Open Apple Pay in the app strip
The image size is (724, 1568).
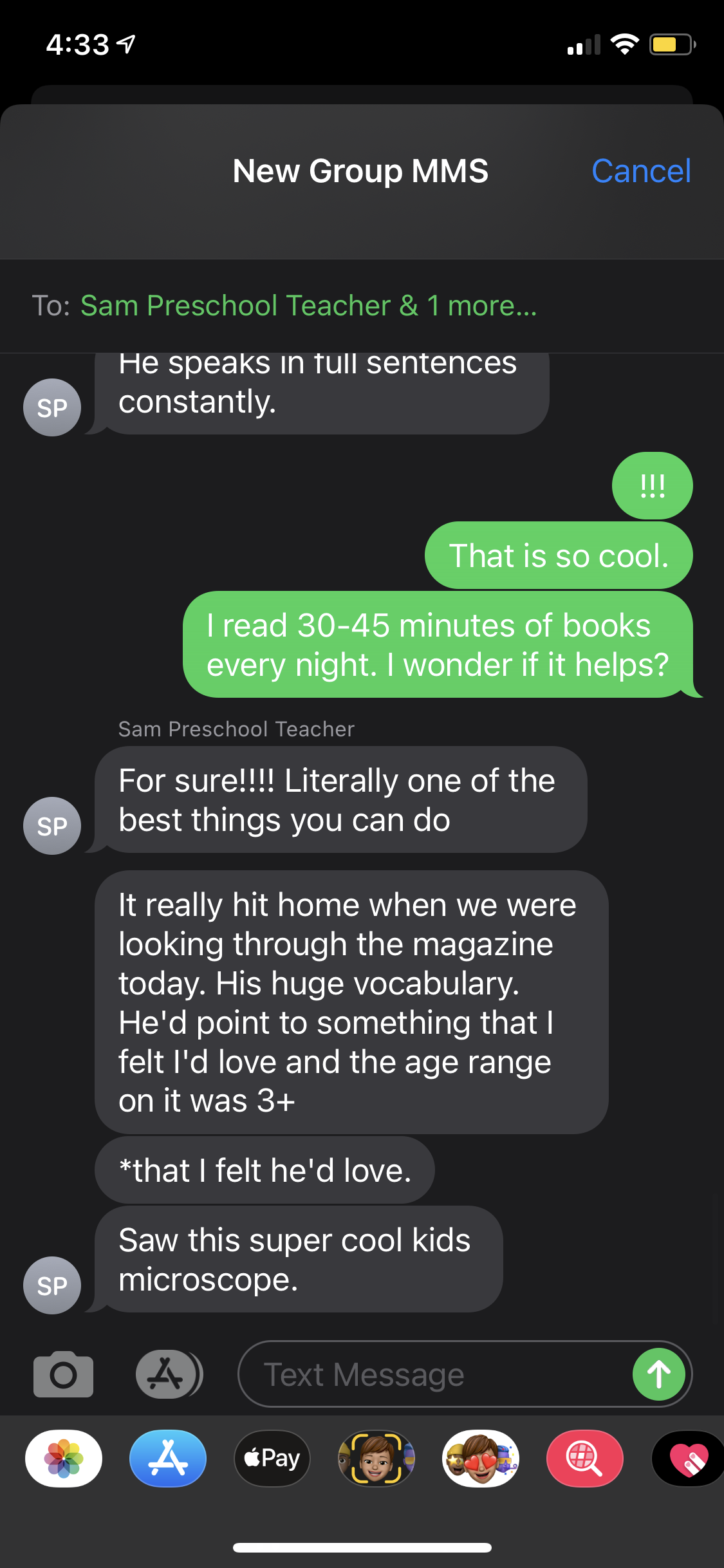click(x=272, y=1458)
